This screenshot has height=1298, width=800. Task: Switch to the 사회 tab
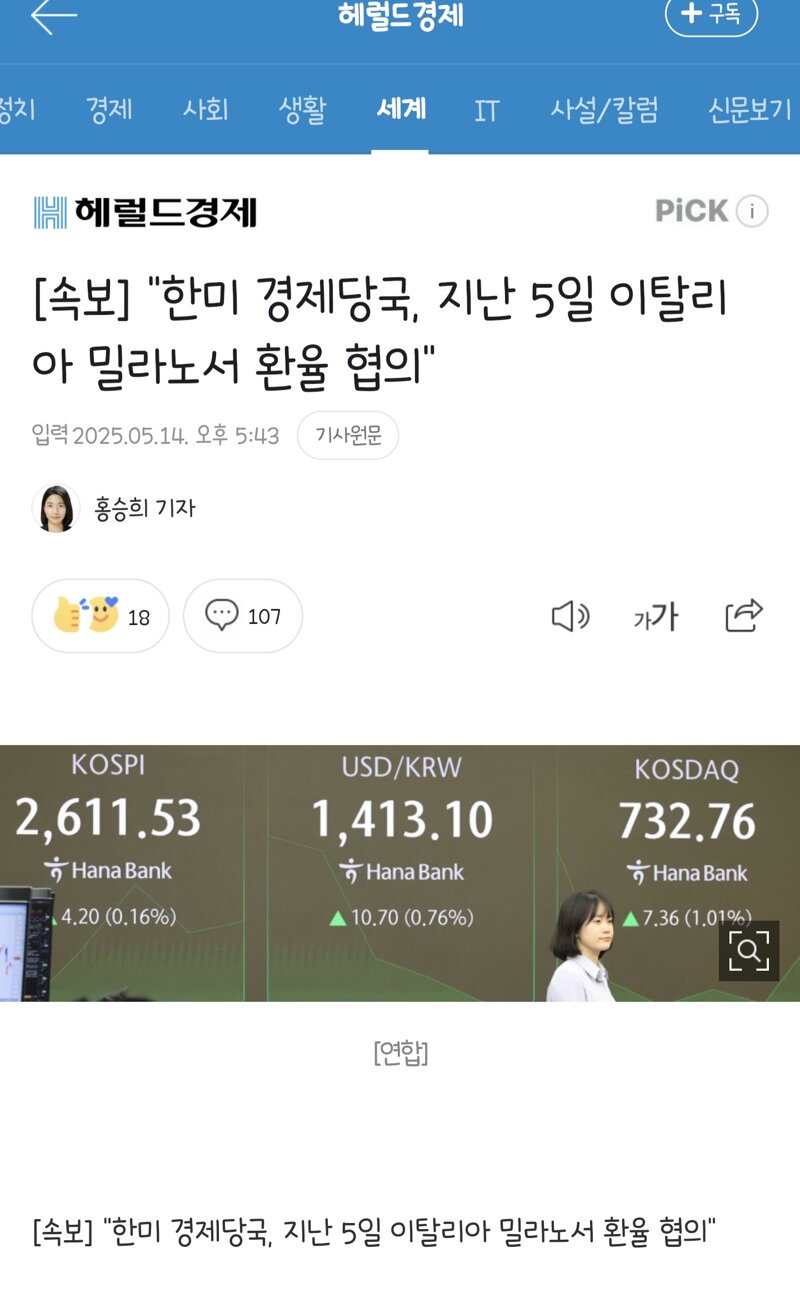(x=205, y=110)
